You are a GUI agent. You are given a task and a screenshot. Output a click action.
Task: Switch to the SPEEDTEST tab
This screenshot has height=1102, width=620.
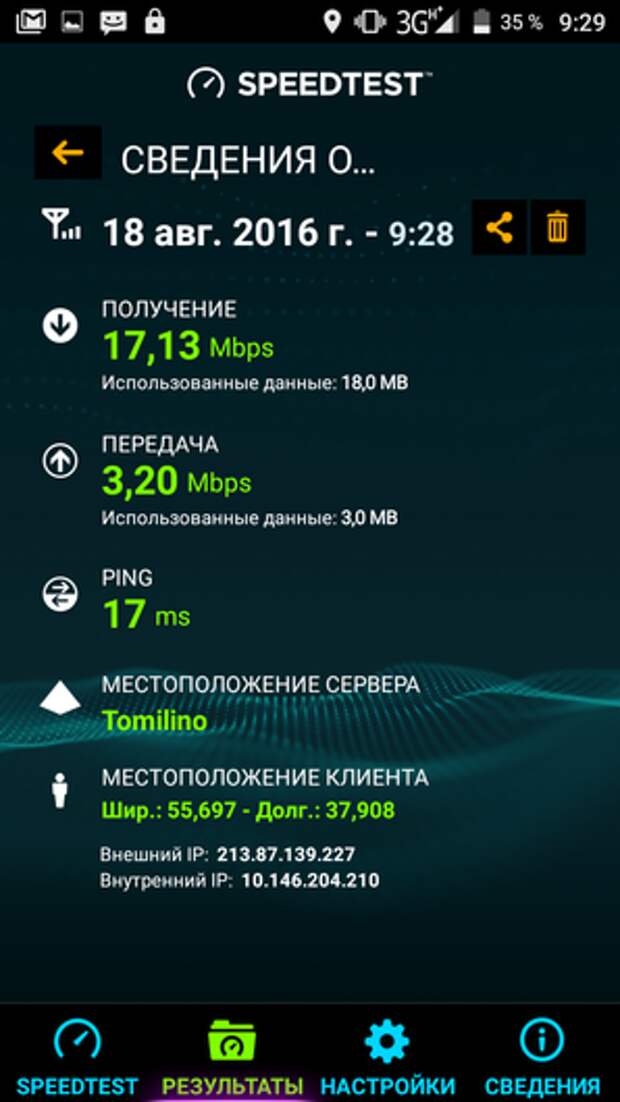coord(77,1055)
